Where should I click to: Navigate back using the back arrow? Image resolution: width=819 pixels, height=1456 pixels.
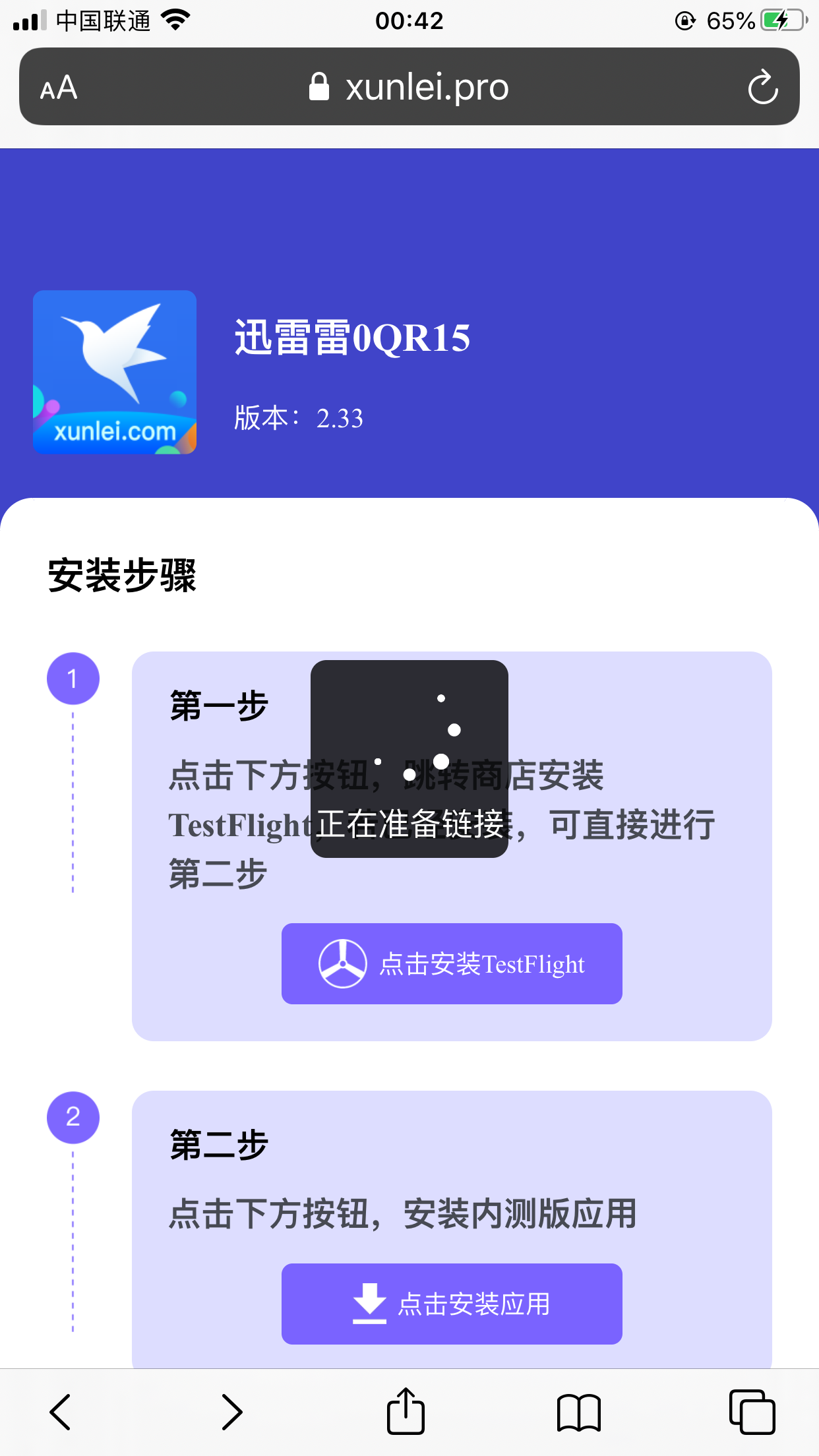(60, 1411)
